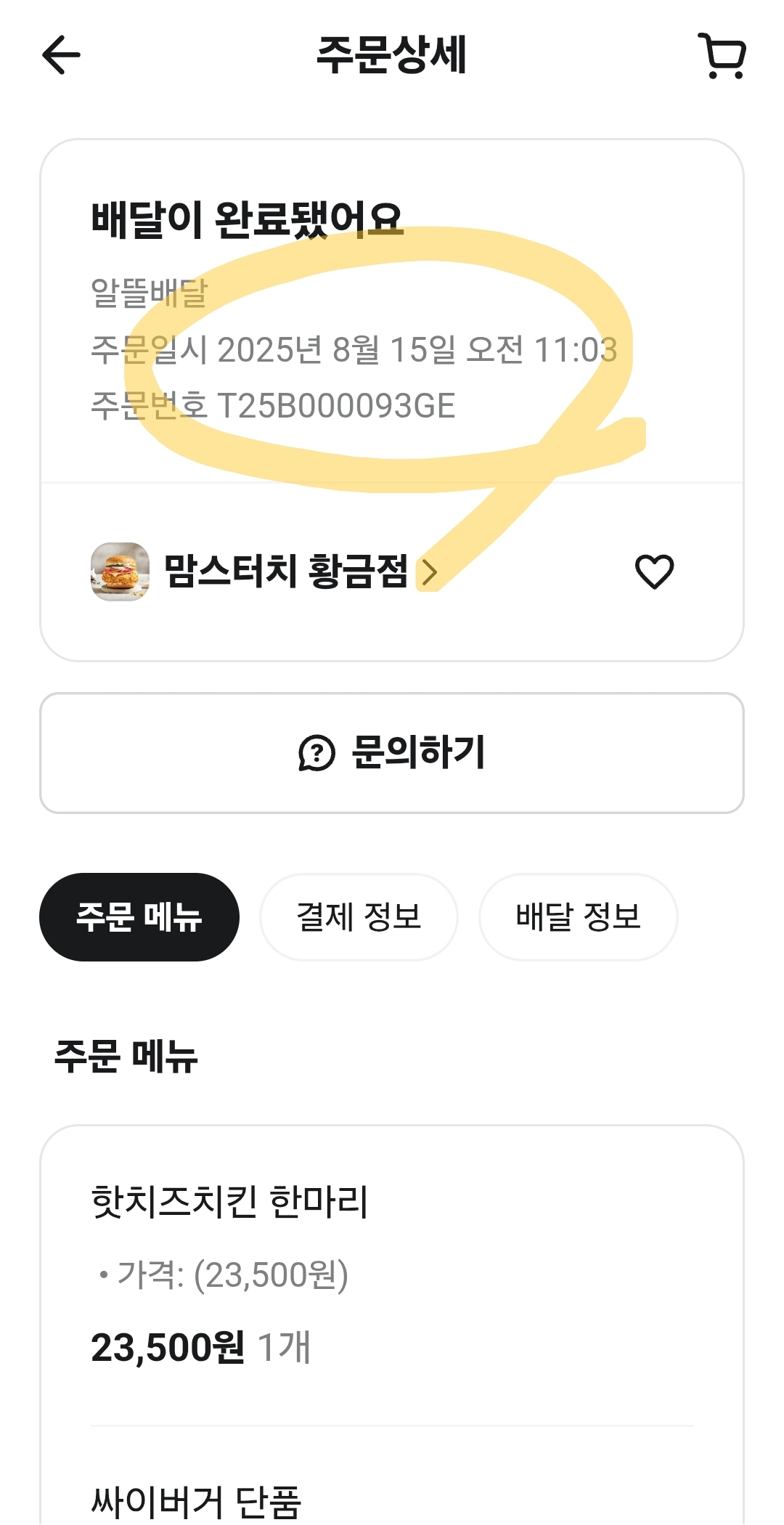The height and width of the screenshot is (1525, 784).
Task: Go back from the 주문상세 page
Action: [61, 55]
